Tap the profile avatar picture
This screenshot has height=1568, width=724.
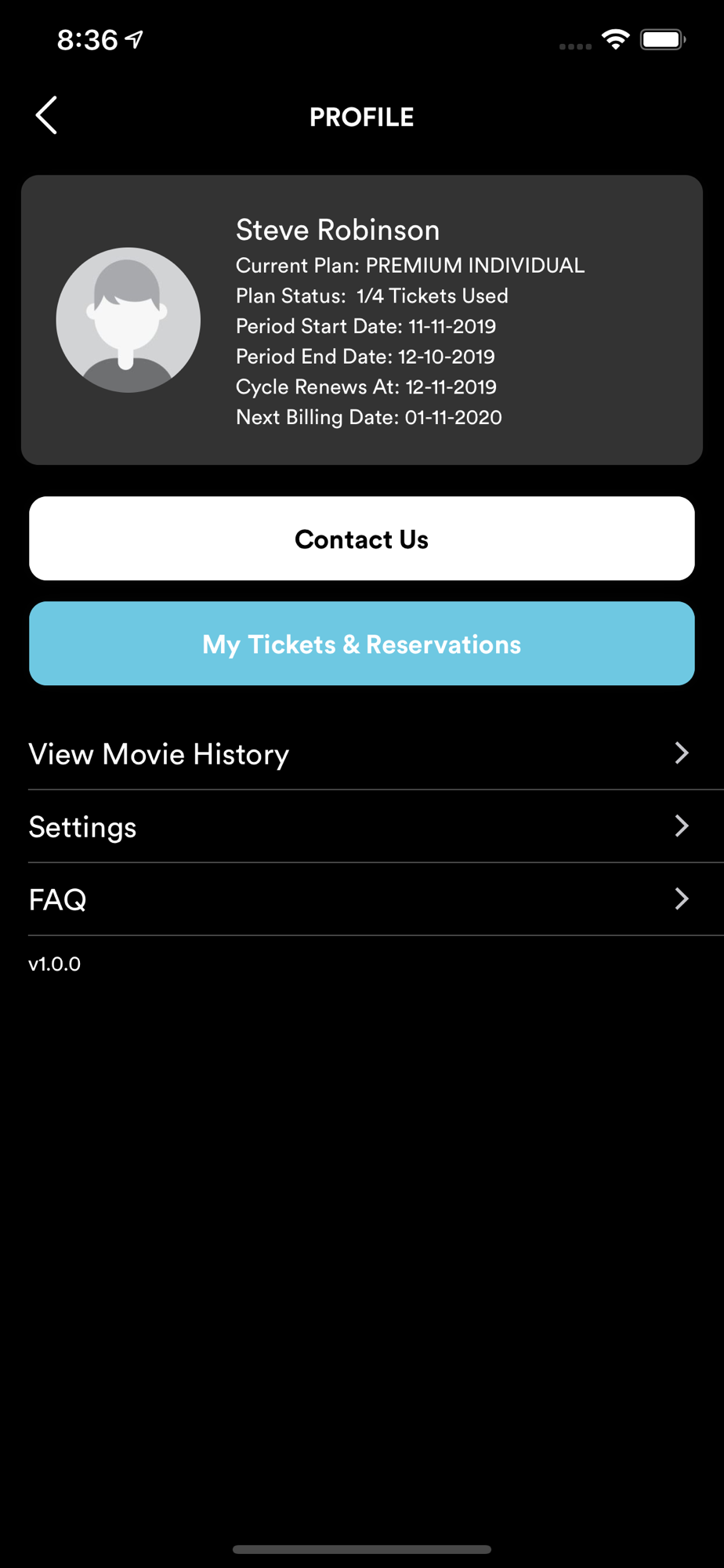pyautogui.click(x=129, y=320)
